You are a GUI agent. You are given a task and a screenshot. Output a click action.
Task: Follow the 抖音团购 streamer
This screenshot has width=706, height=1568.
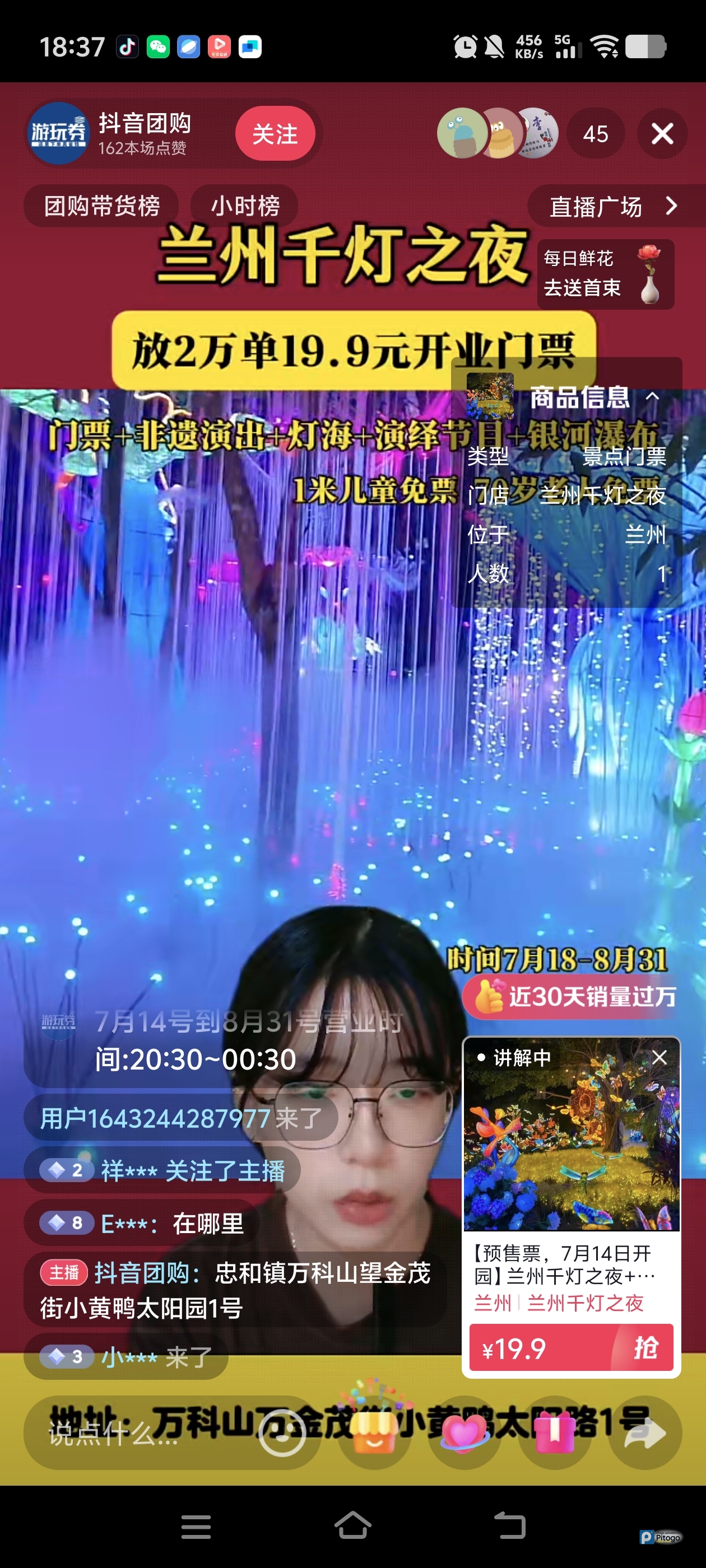pyautogui.click(x=275, y=134)
